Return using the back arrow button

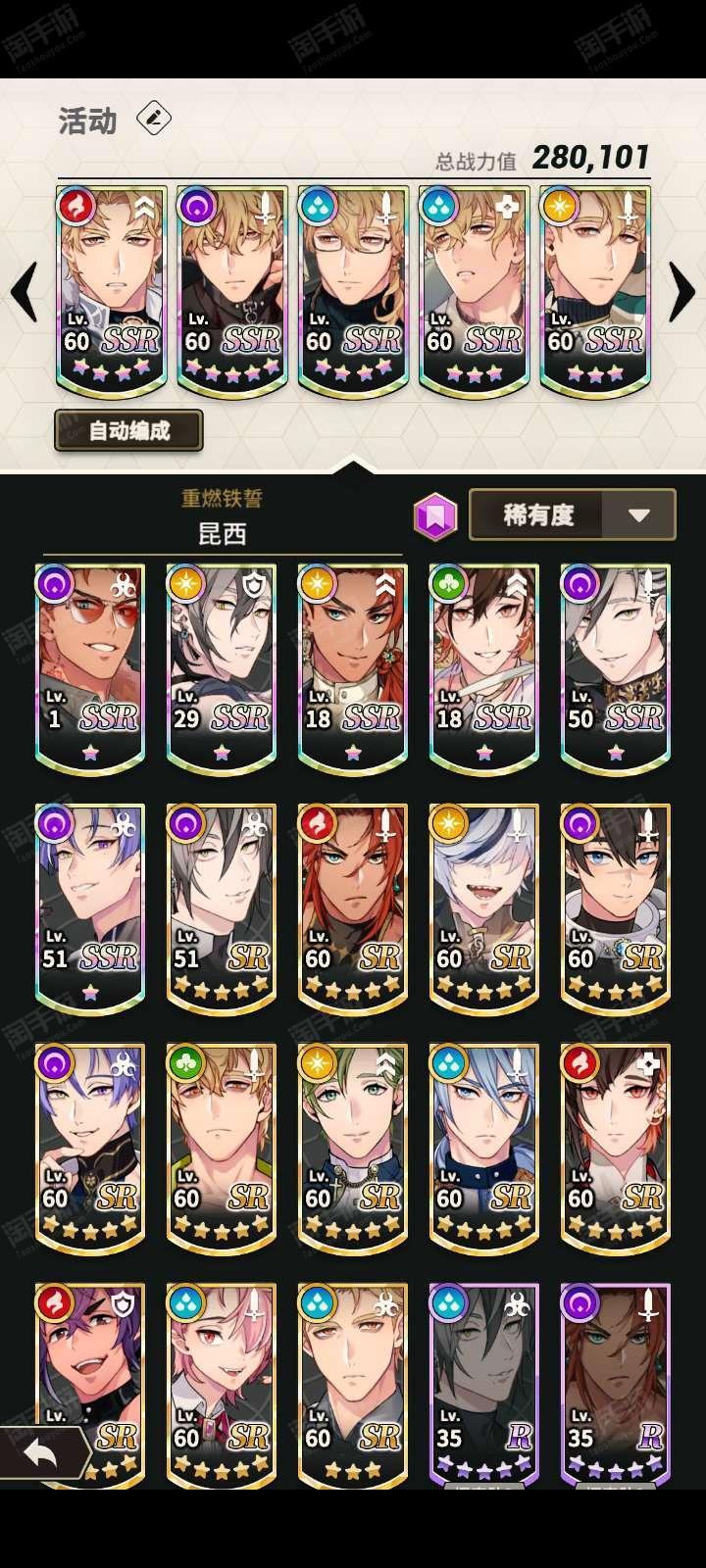pyautogui.click(x=39, y=1453)
